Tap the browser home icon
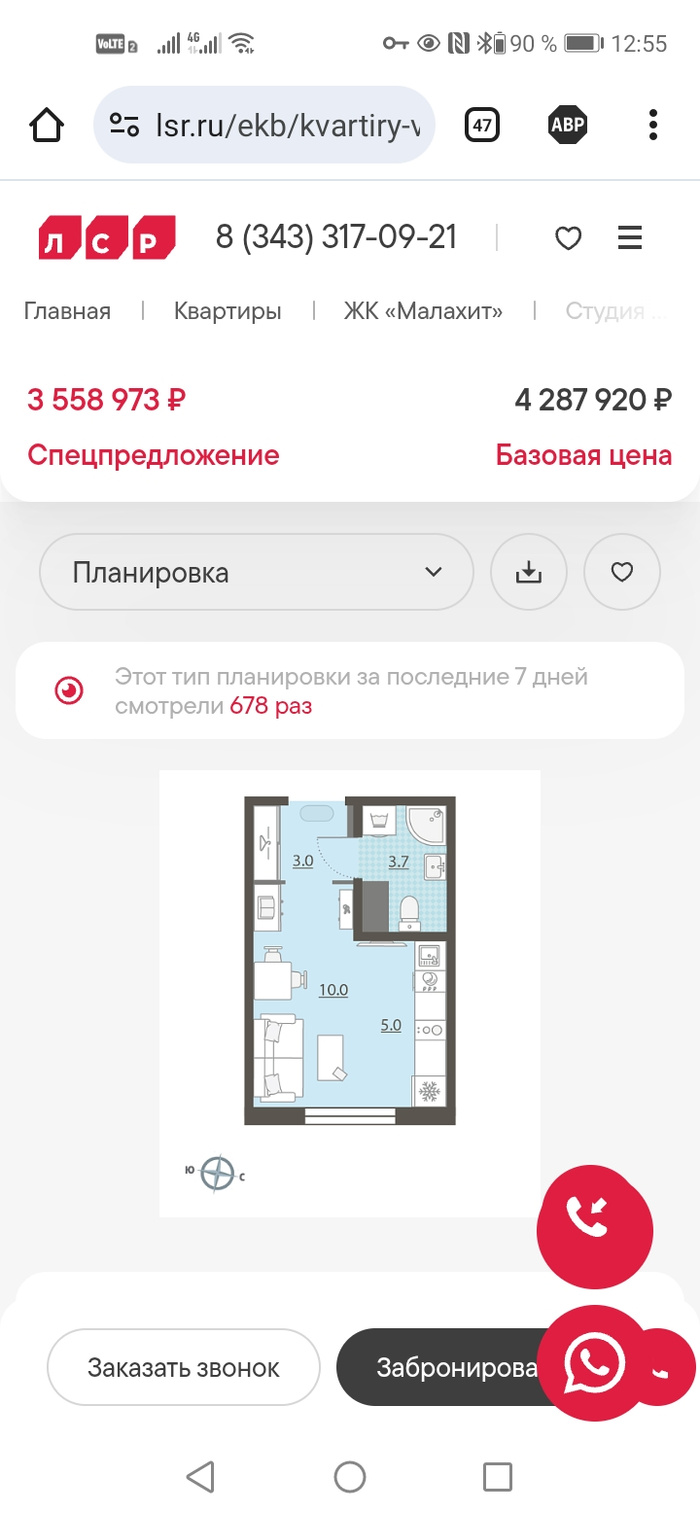Image resolution: width=700 pixels, height=1517 pixels. [46, 126]
